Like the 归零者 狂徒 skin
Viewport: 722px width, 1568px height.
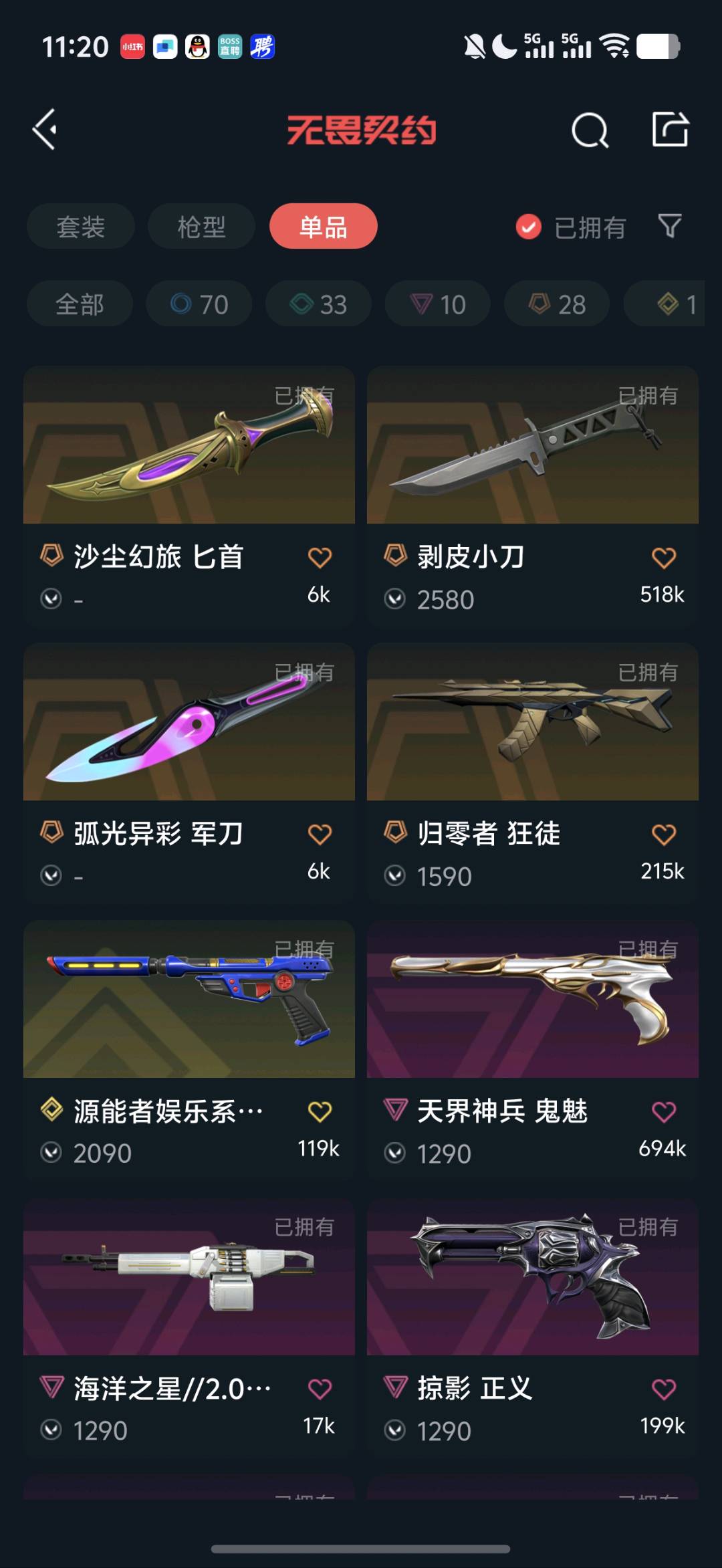pos(663,834)
